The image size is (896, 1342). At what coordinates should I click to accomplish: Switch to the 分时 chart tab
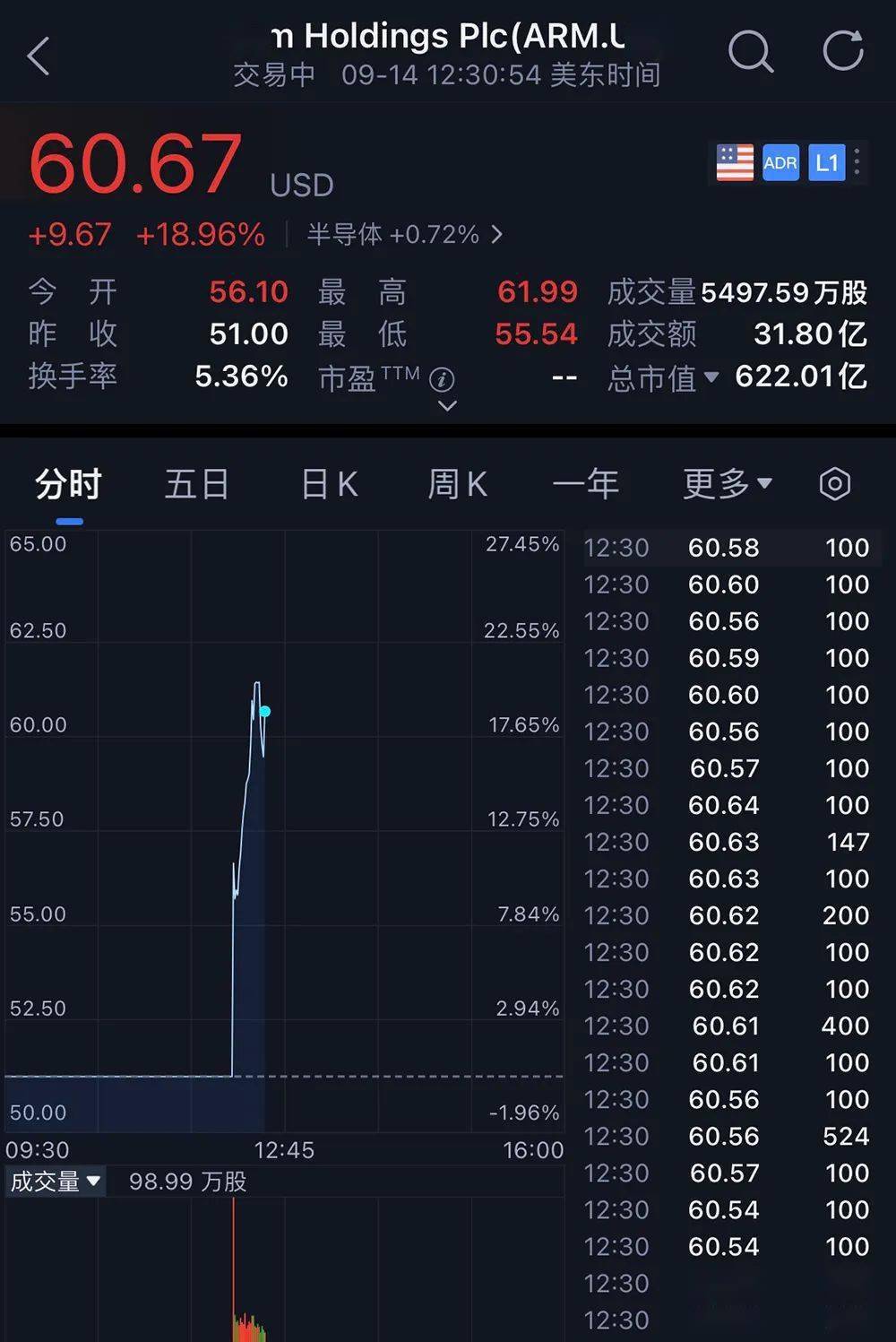click(x=68, y=485)
